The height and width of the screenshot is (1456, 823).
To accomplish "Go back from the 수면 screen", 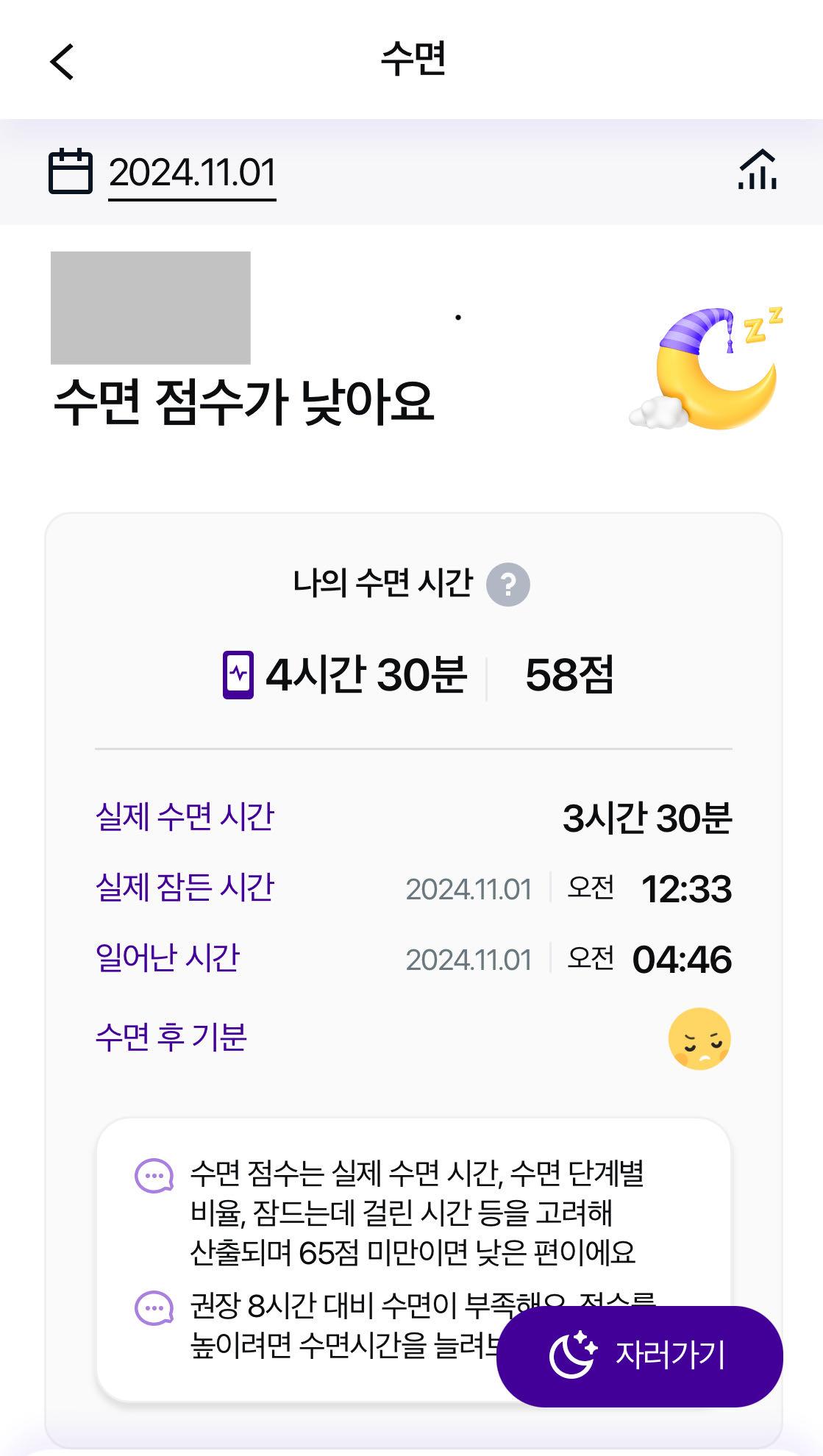I will [63, 61].
